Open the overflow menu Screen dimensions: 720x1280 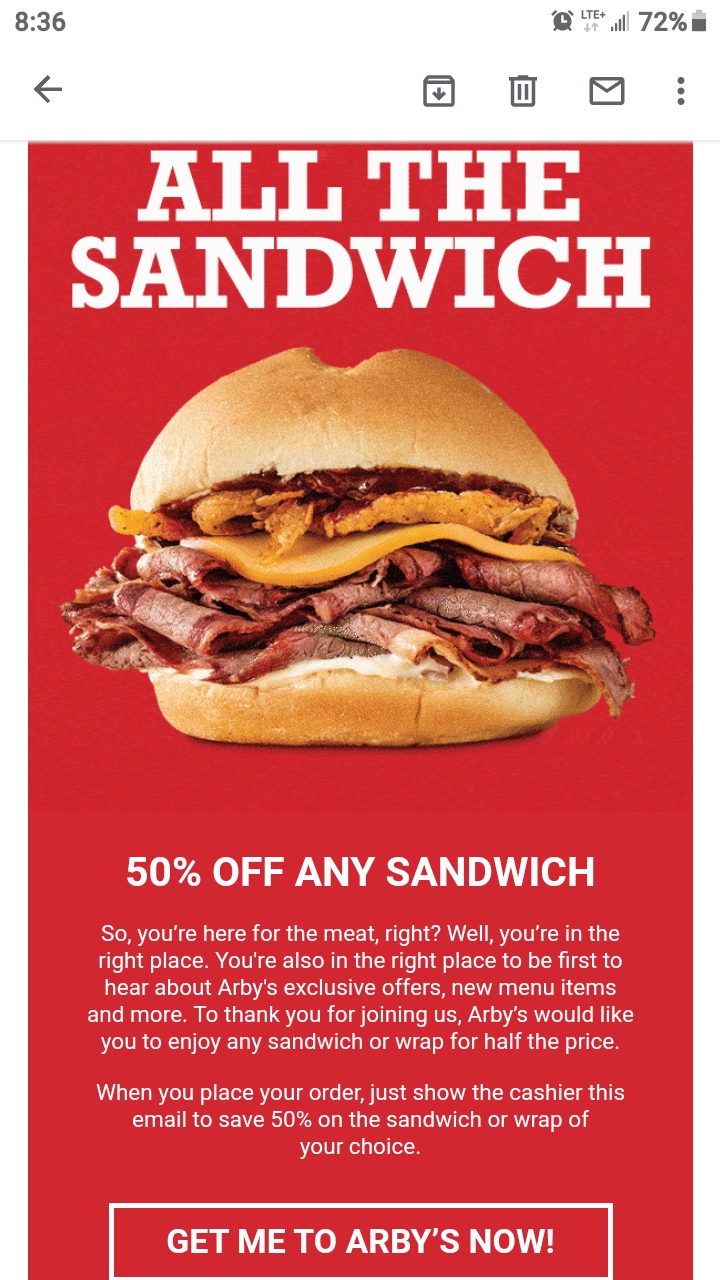680,91
